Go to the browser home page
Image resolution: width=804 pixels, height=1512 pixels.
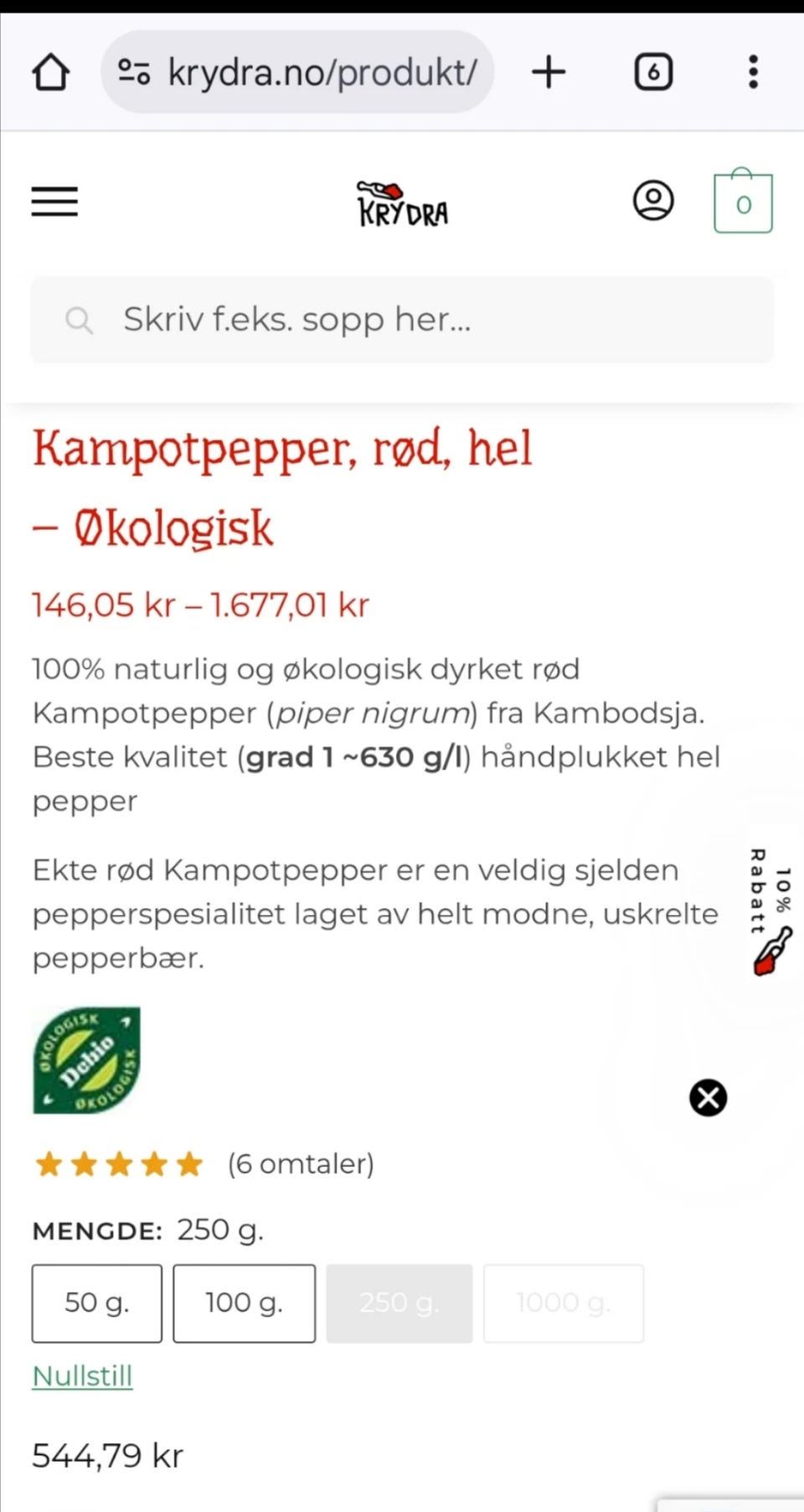[50, 72]
